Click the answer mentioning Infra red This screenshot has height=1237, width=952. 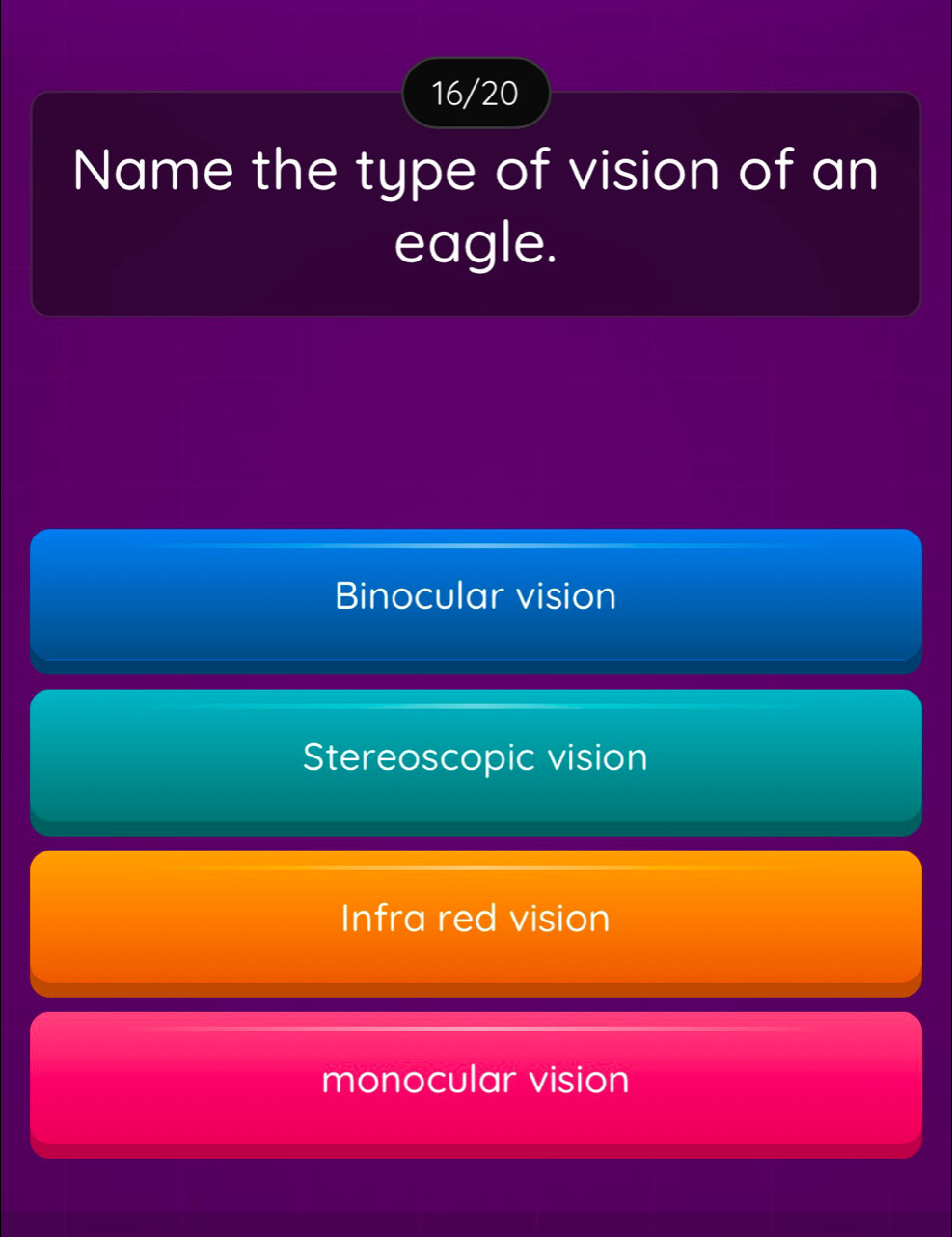pyautogui.click(x=476, y=920)
